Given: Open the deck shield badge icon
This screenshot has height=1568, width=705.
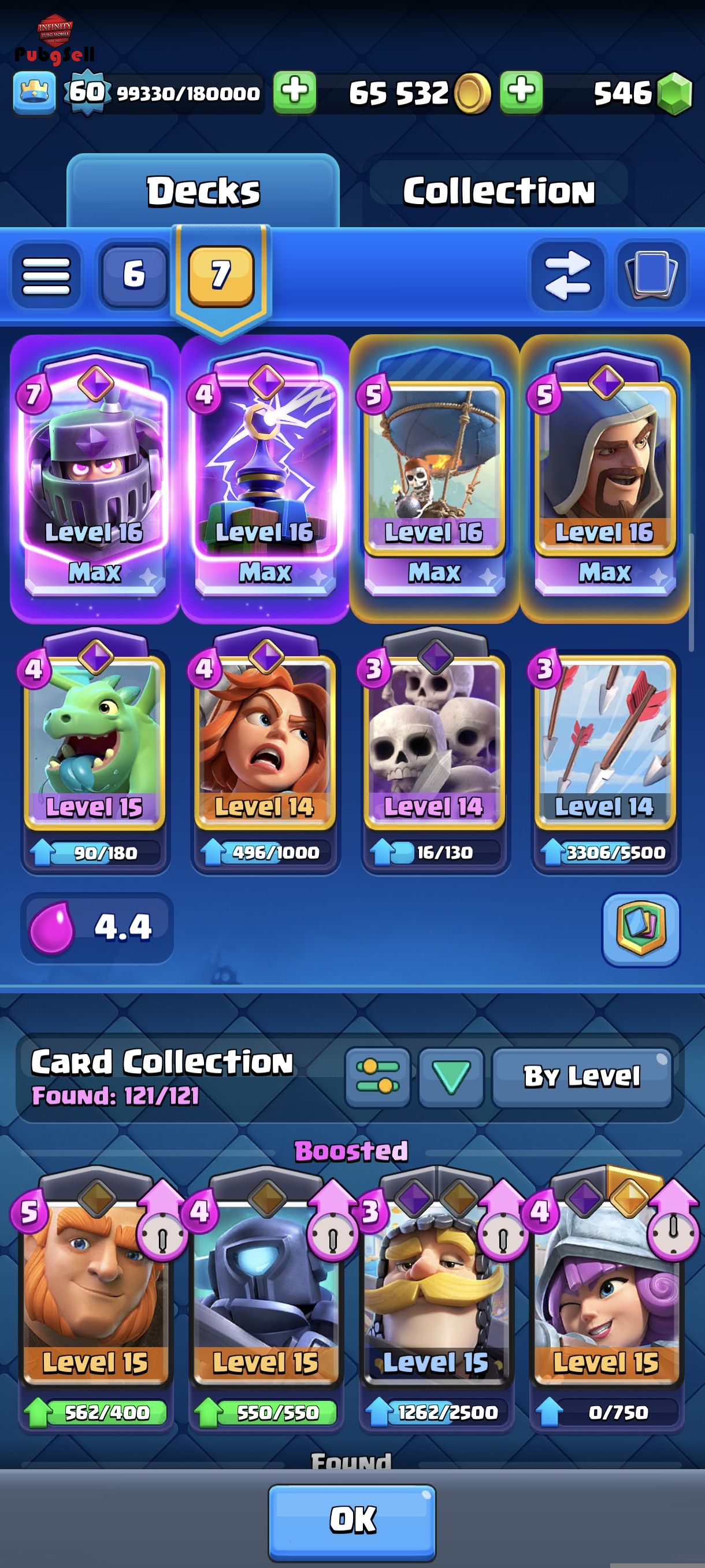Looking at the screenshot, I should click(x=640, y=929).
